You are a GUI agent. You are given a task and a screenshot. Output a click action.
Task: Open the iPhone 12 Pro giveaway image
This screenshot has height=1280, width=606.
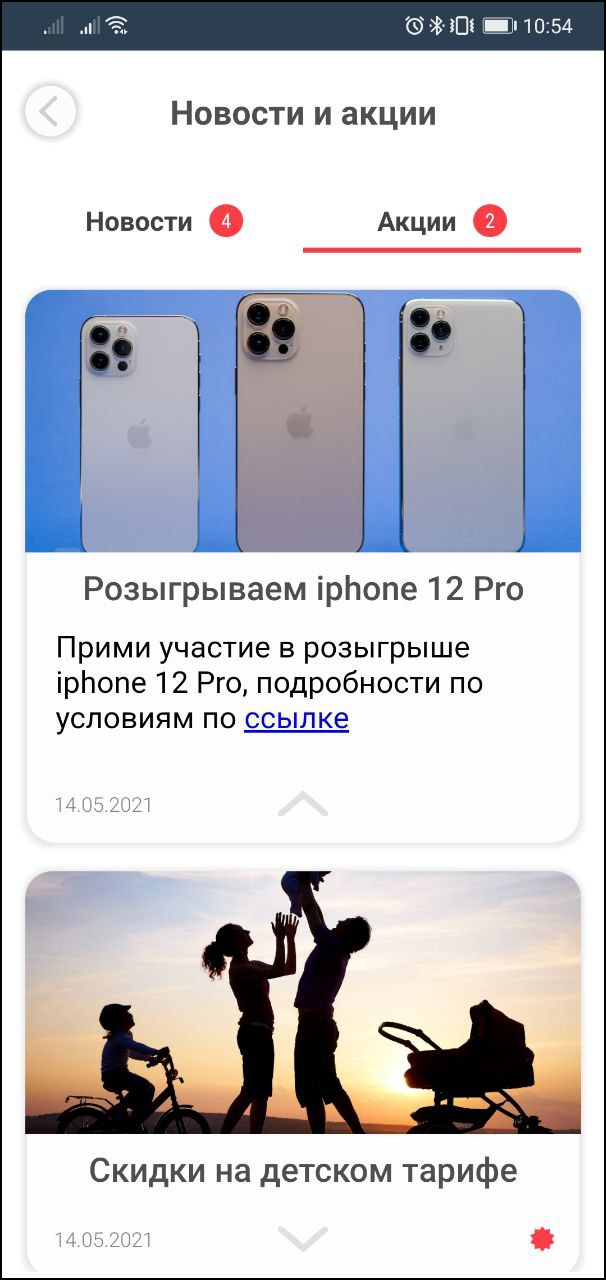(x=303, y=421)
